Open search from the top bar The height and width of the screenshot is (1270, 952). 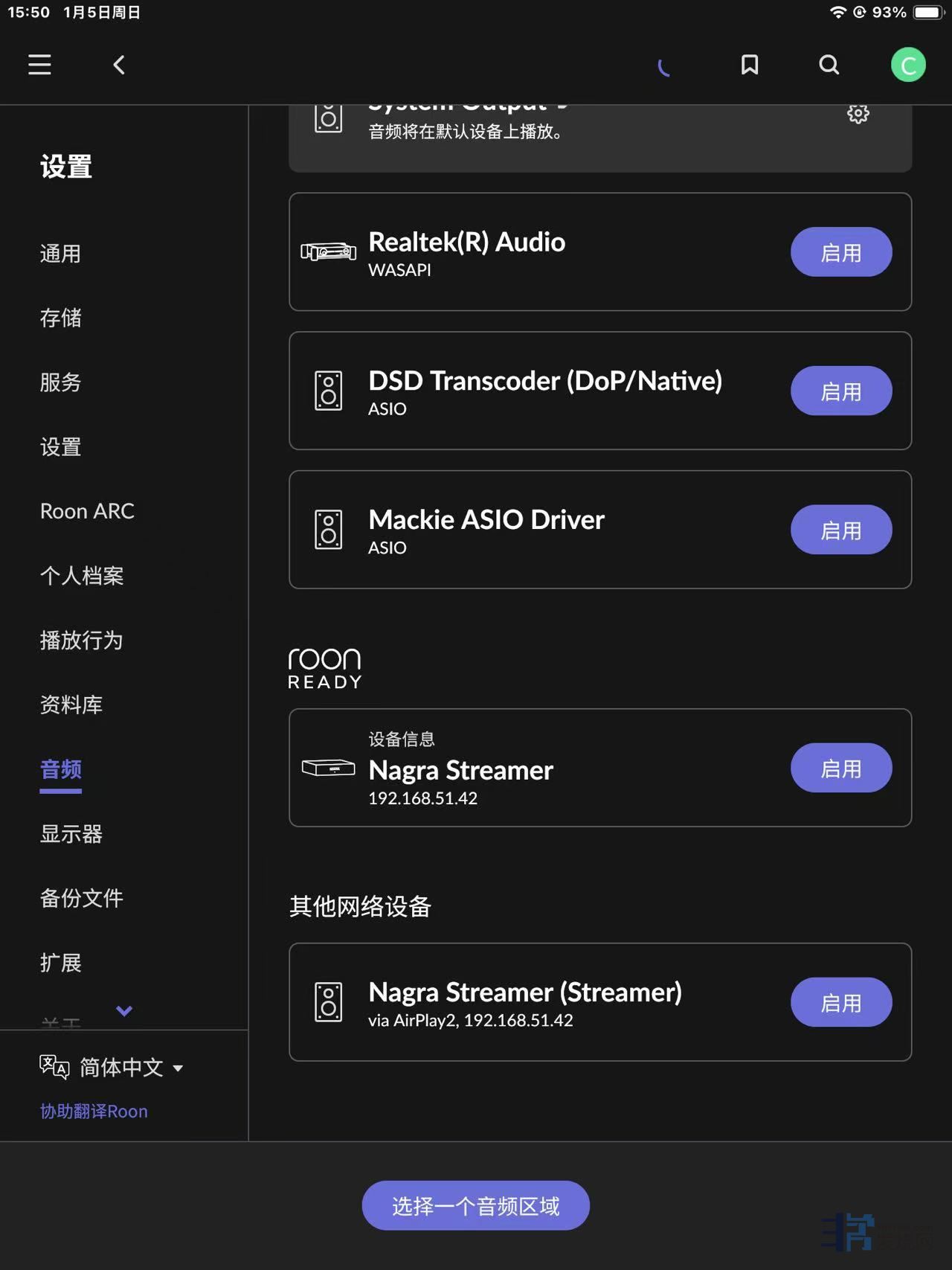[x=829, y=65]
